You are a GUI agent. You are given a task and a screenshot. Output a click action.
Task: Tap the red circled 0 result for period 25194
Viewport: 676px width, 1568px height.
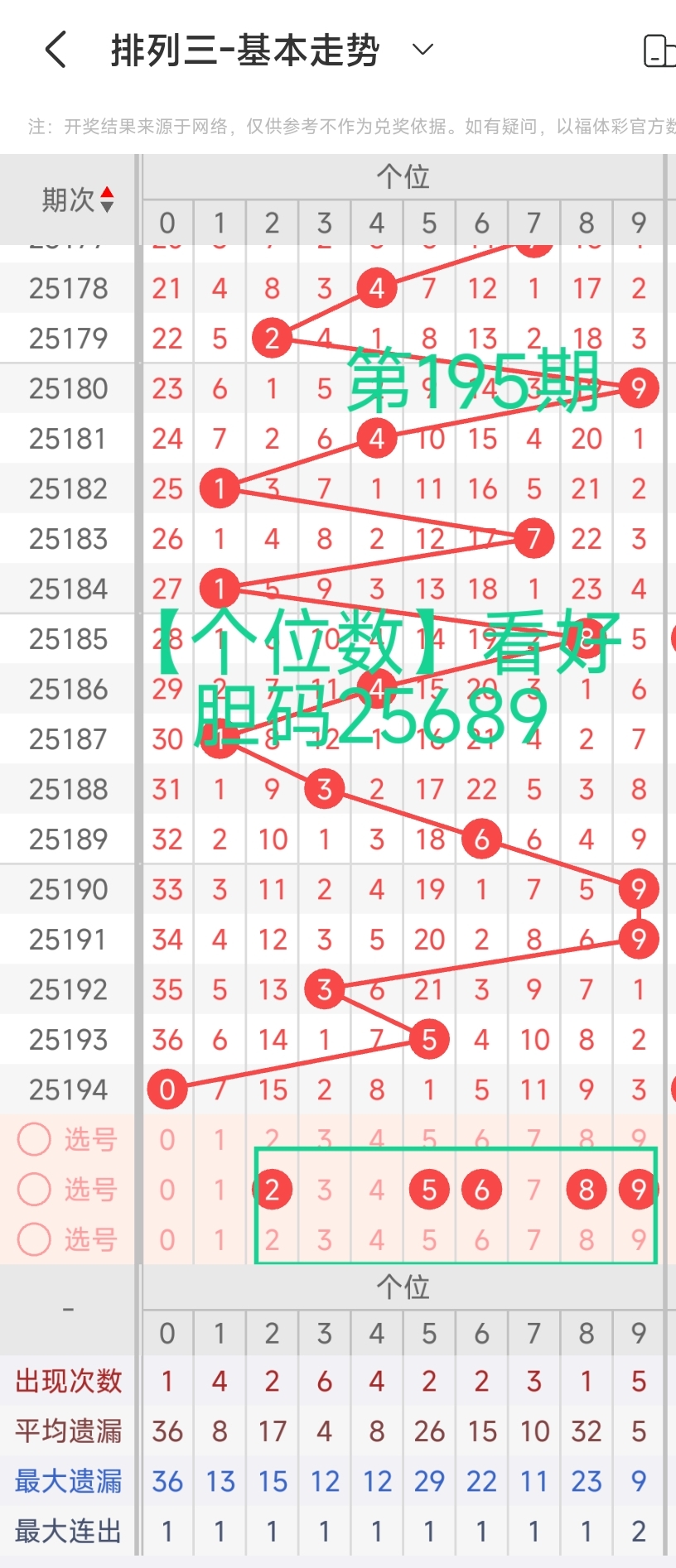pos(167,1089)
